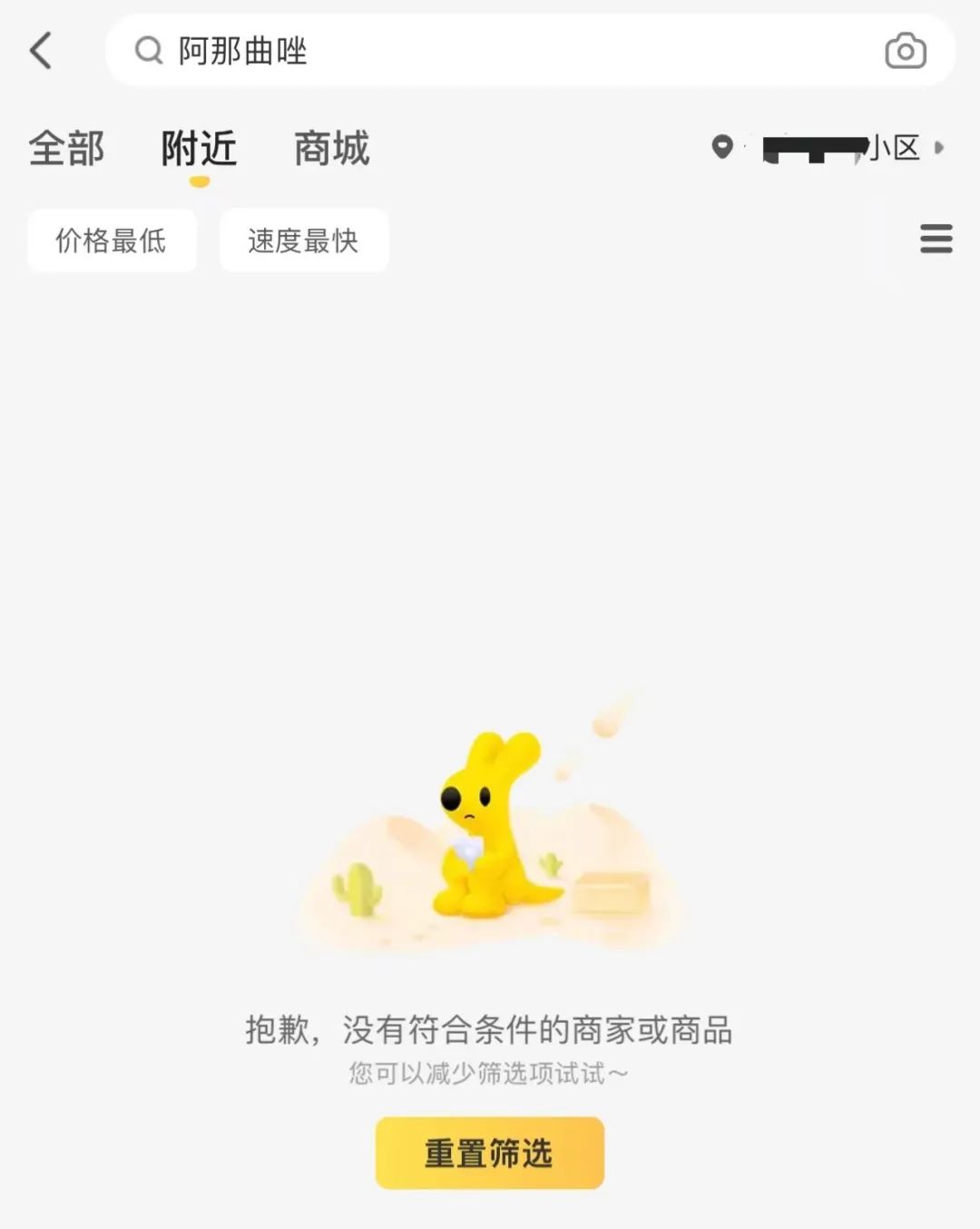Open camera image search
This screenshot has width=980, height=1229.
(905, 51)
